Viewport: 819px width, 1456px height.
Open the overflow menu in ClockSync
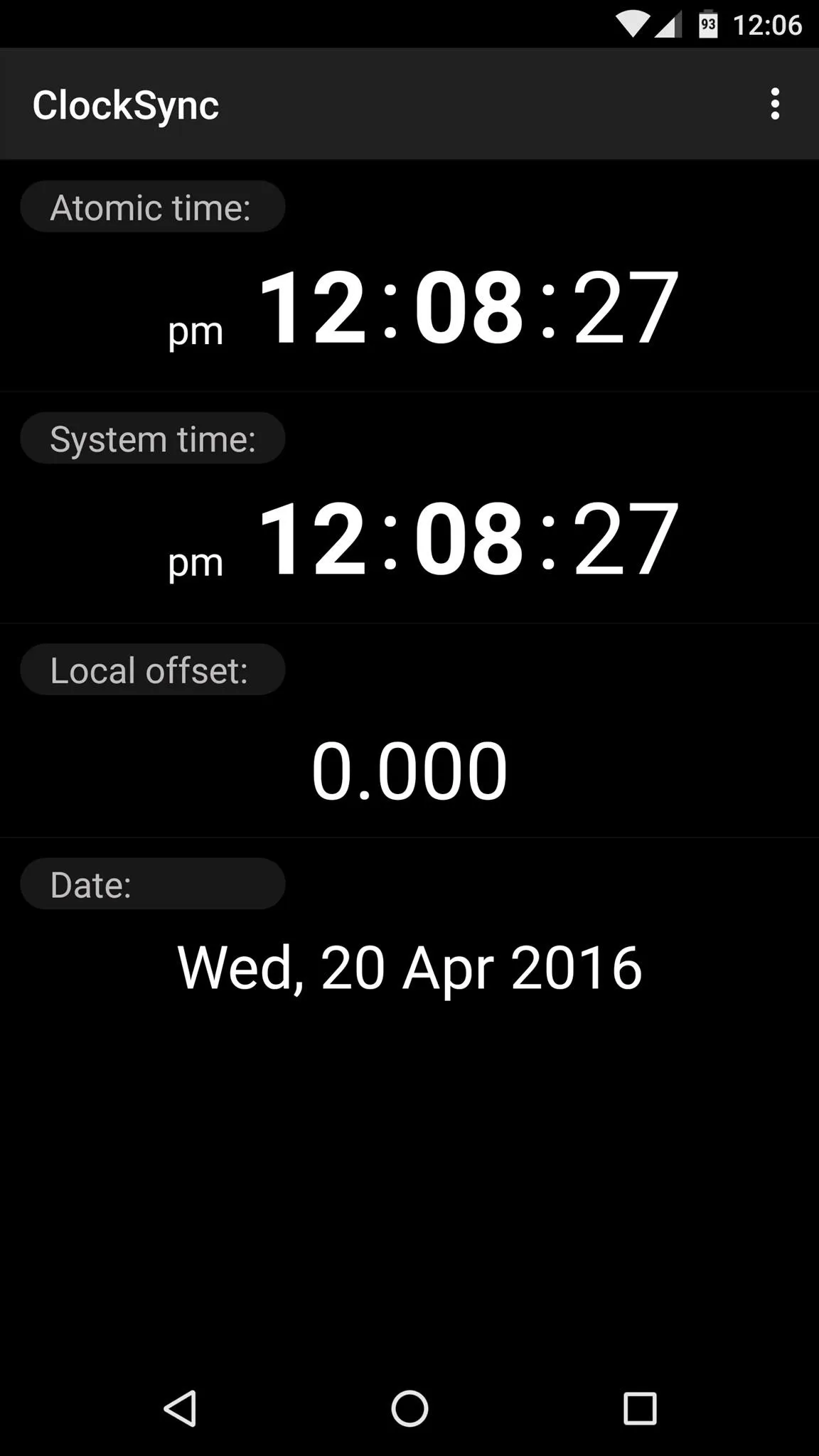coord(775,105)
